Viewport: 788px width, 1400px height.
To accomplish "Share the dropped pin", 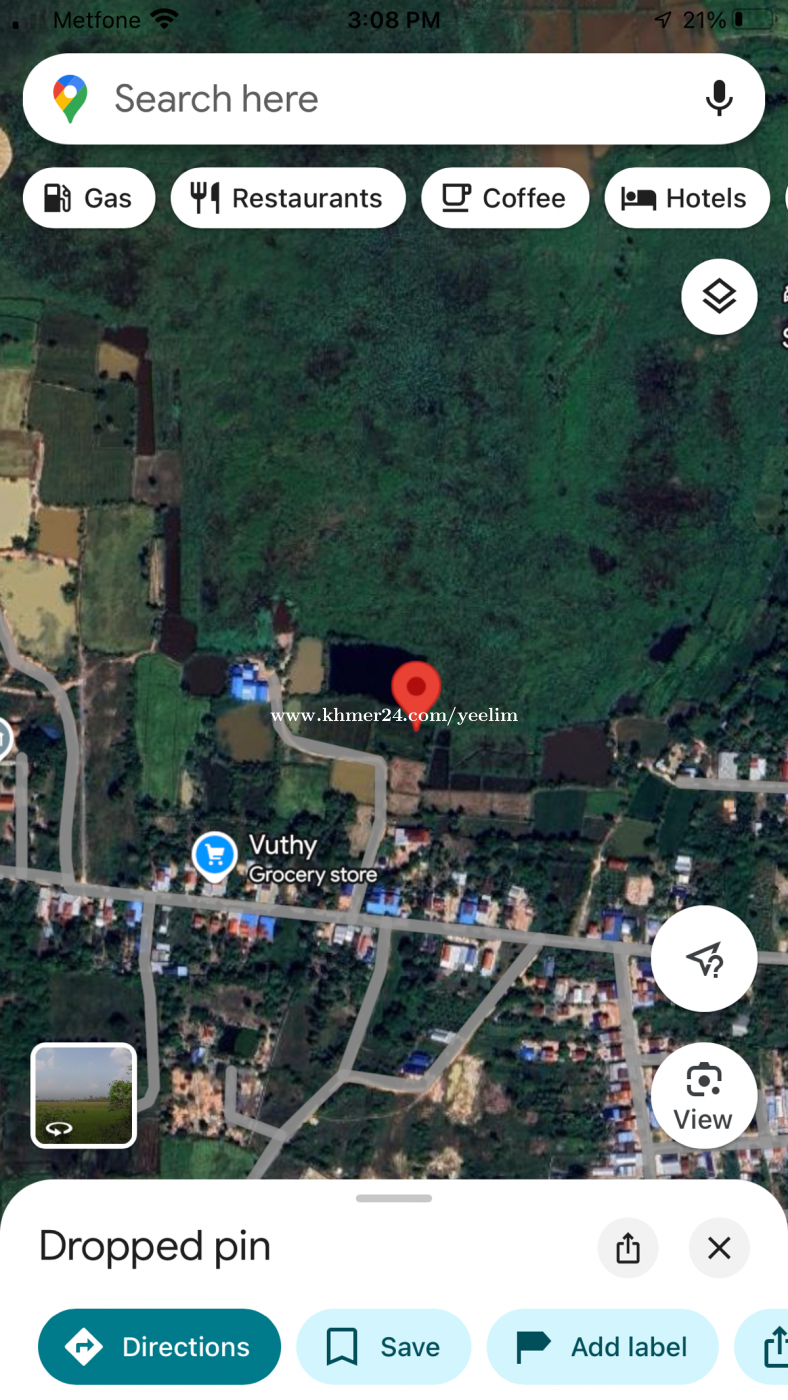I will tap(628, 1248).
